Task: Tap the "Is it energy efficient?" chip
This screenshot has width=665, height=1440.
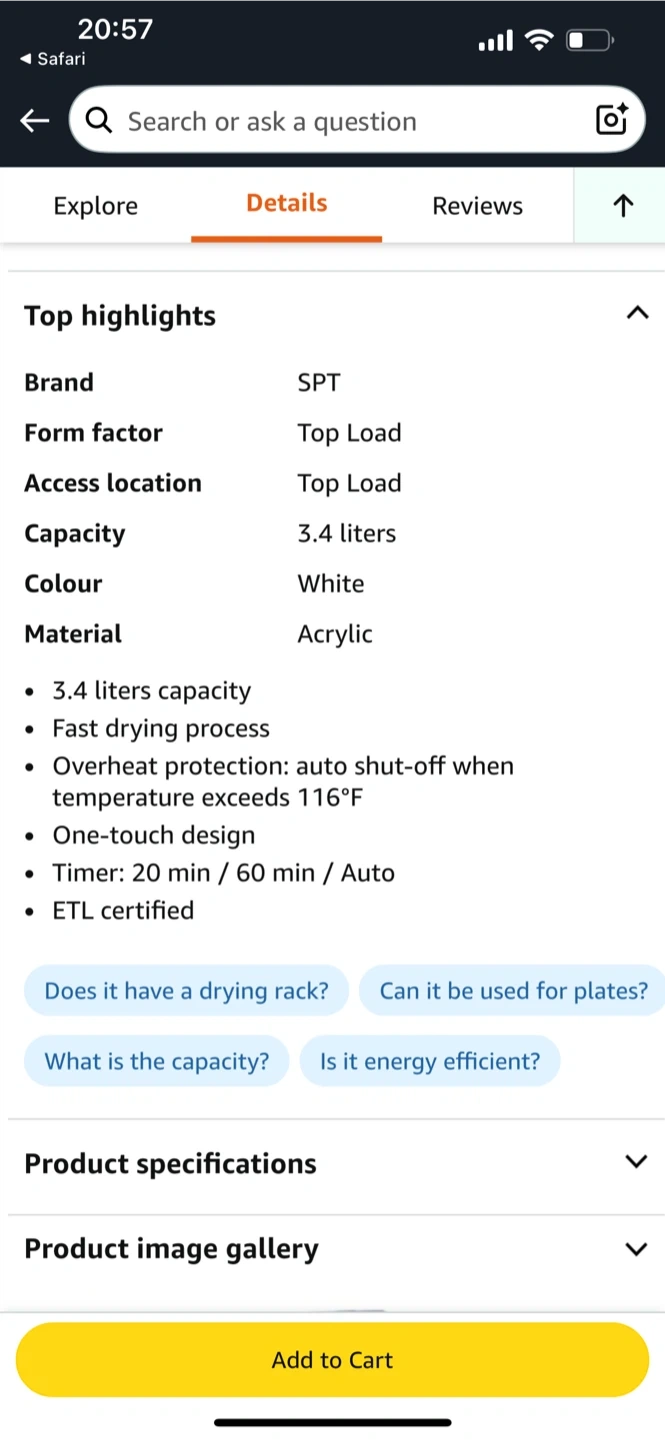Action: (430, 1061)
